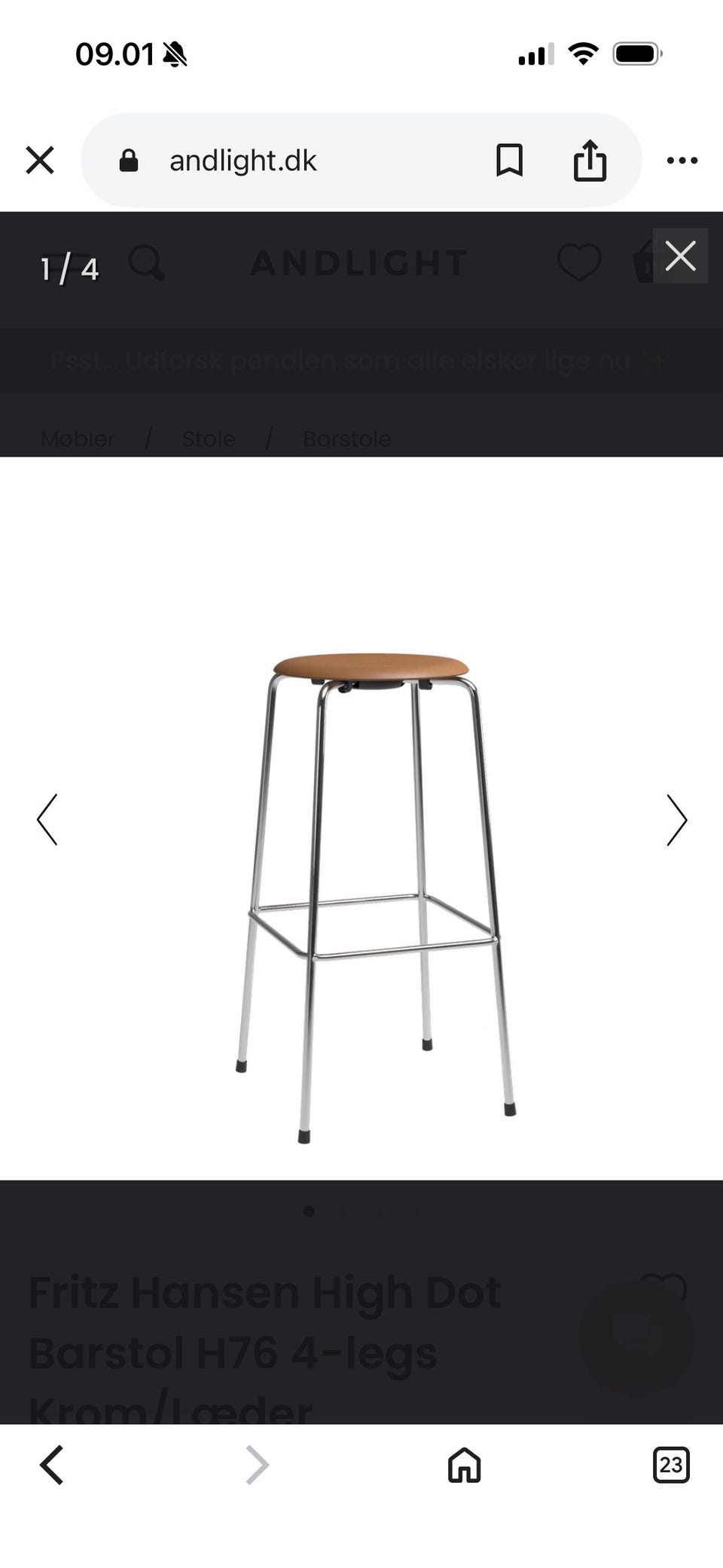The height and width of the screenshot is (1568, 723).
Task: Close the image gallery overlay
Action: [680, 256]
